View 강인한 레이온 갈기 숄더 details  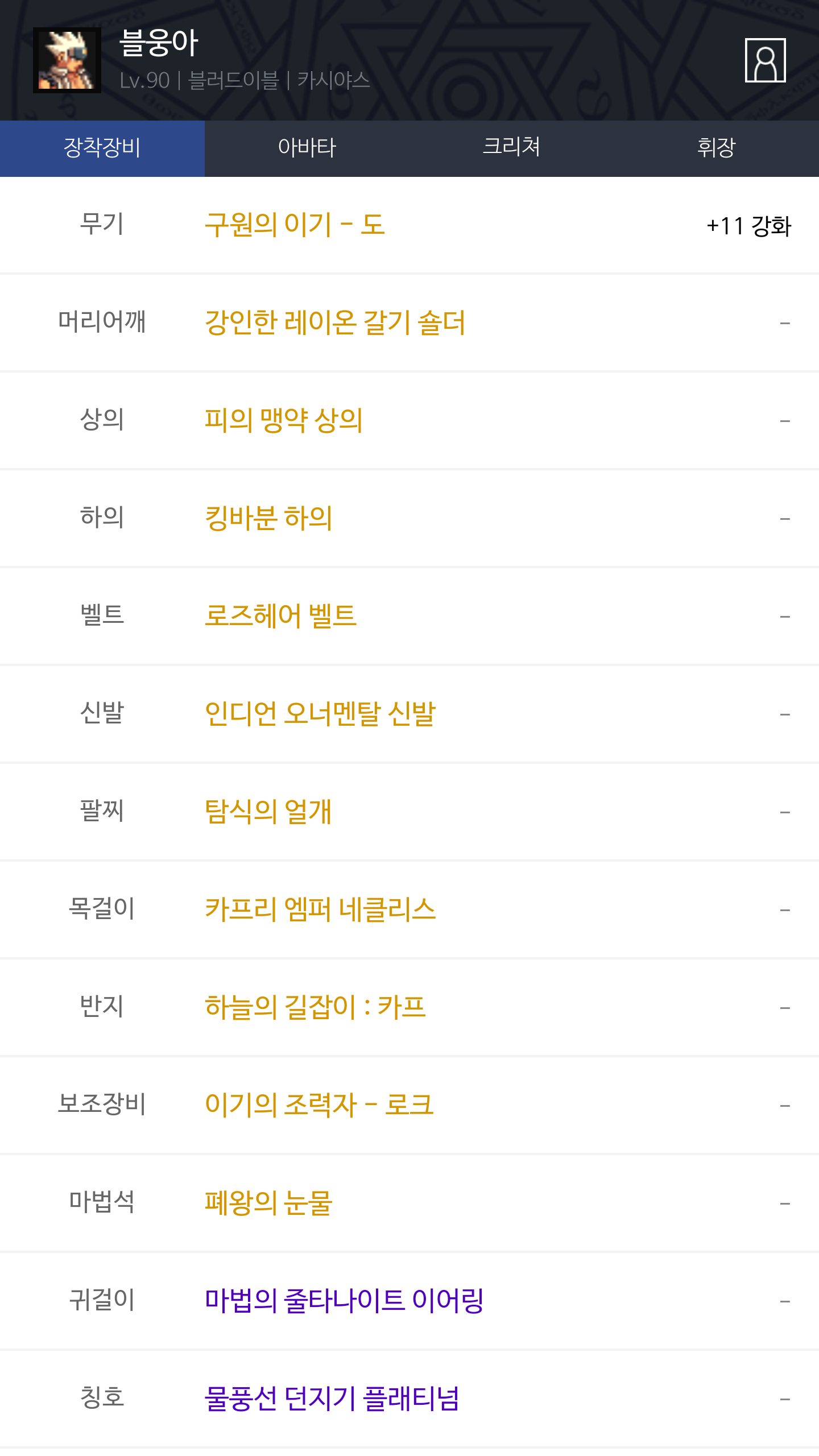334,322
